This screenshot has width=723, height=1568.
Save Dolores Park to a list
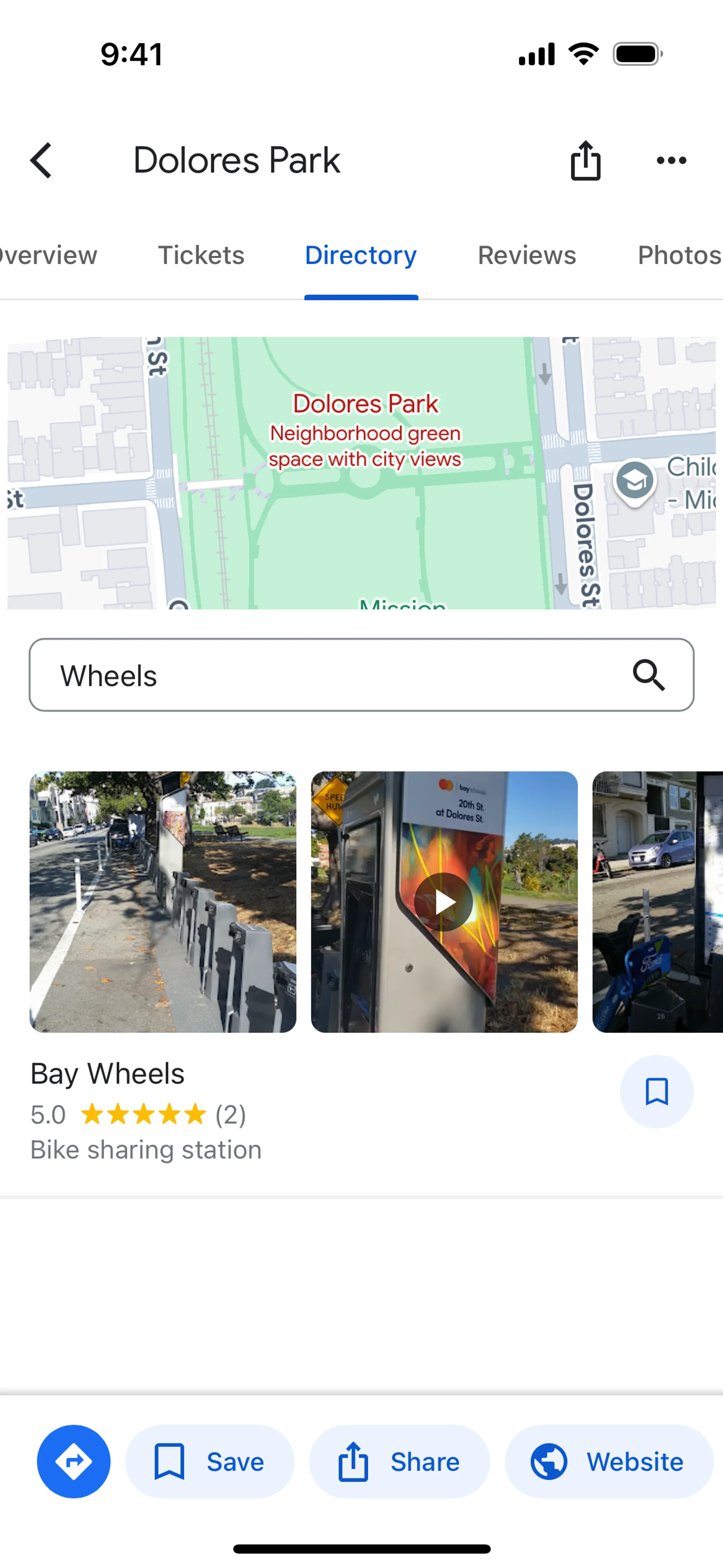[x=209, y=1461]
